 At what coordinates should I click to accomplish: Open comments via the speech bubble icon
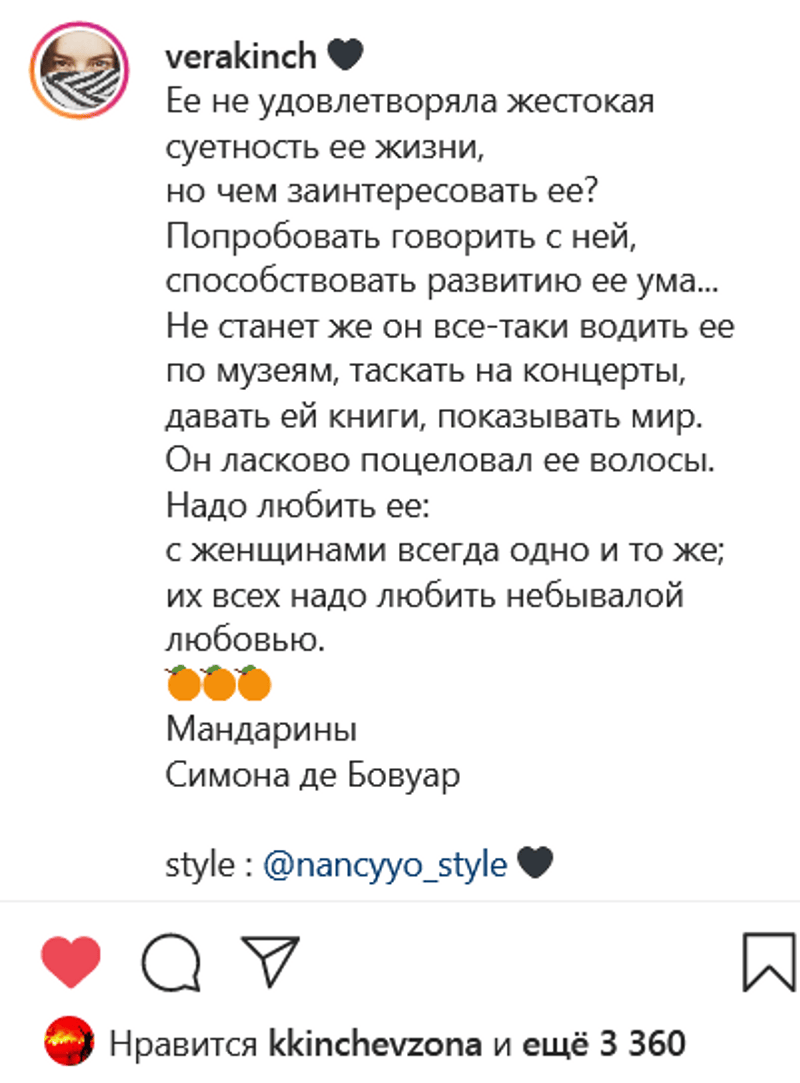click(170, 964)
